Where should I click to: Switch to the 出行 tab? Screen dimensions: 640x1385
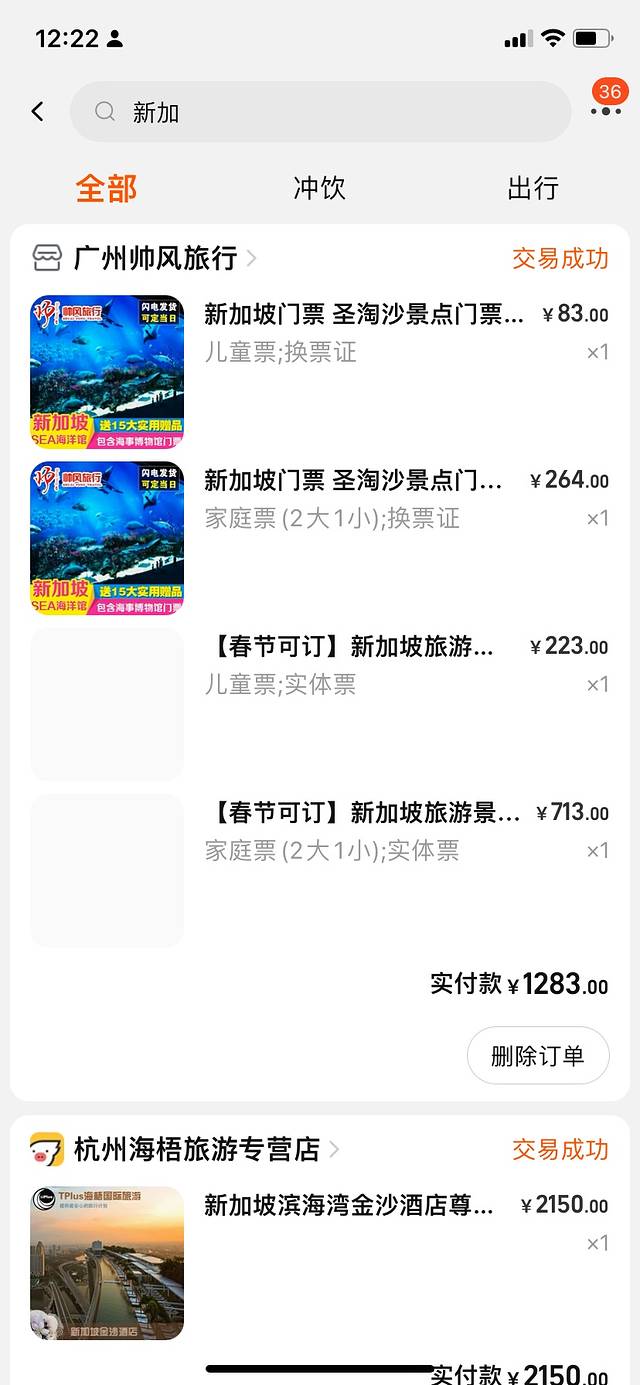[532, 188]
